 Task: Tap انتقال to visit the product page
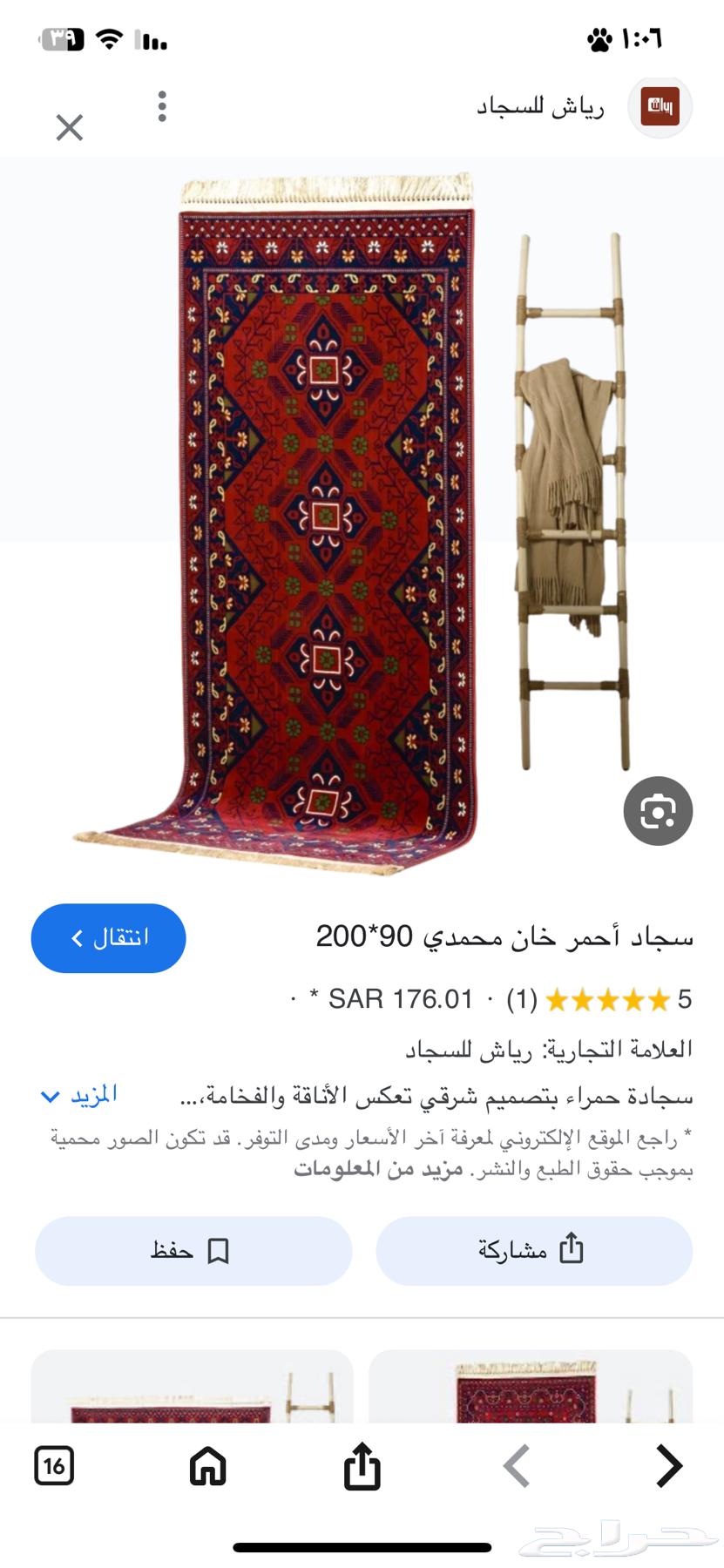(x=108, y=938)
